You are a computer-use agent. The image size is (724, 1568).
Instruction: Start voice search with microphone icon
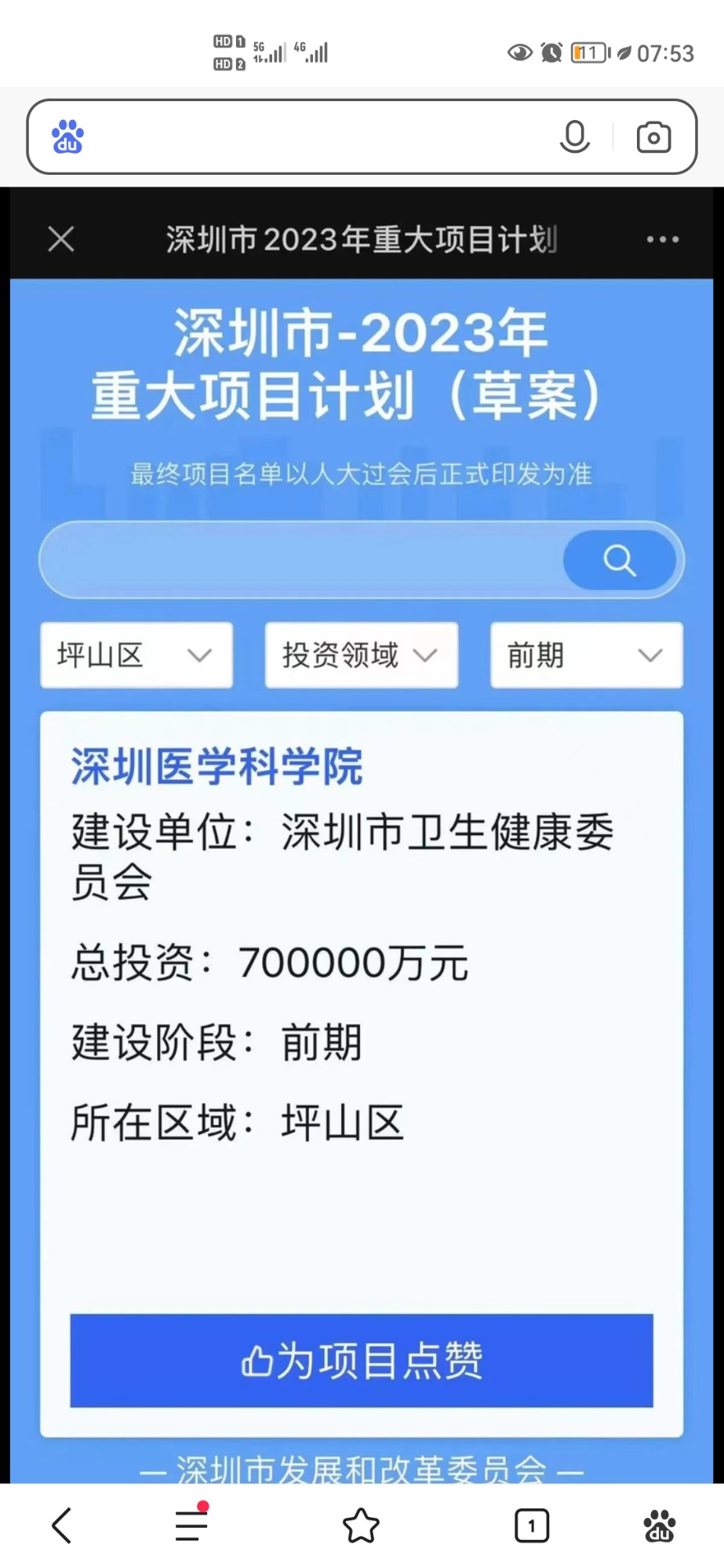pyautogui.click(x=574, y=137)
